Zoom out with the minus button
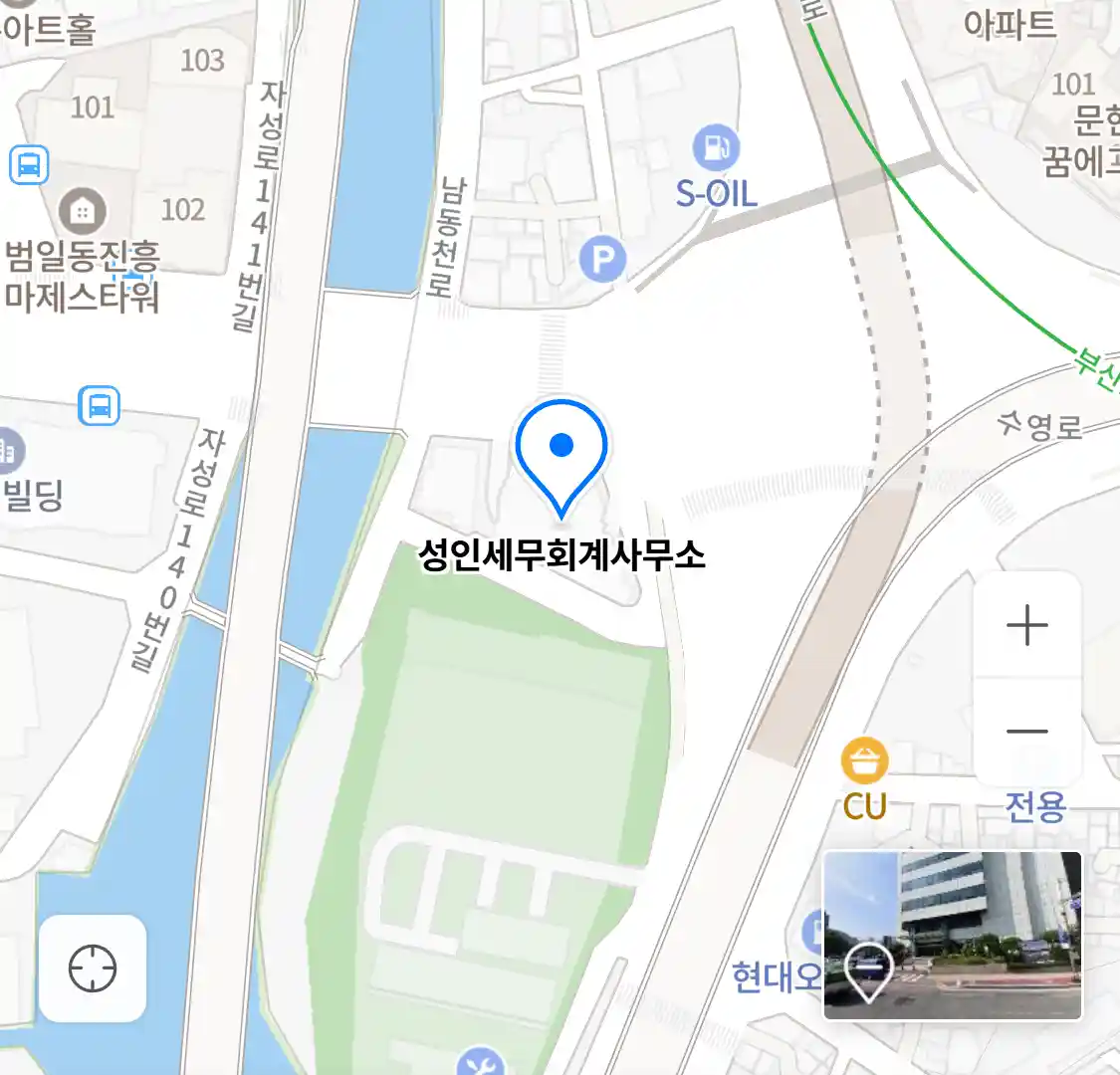Viewport: 1120px width, 1075px height. [1026, 732]
